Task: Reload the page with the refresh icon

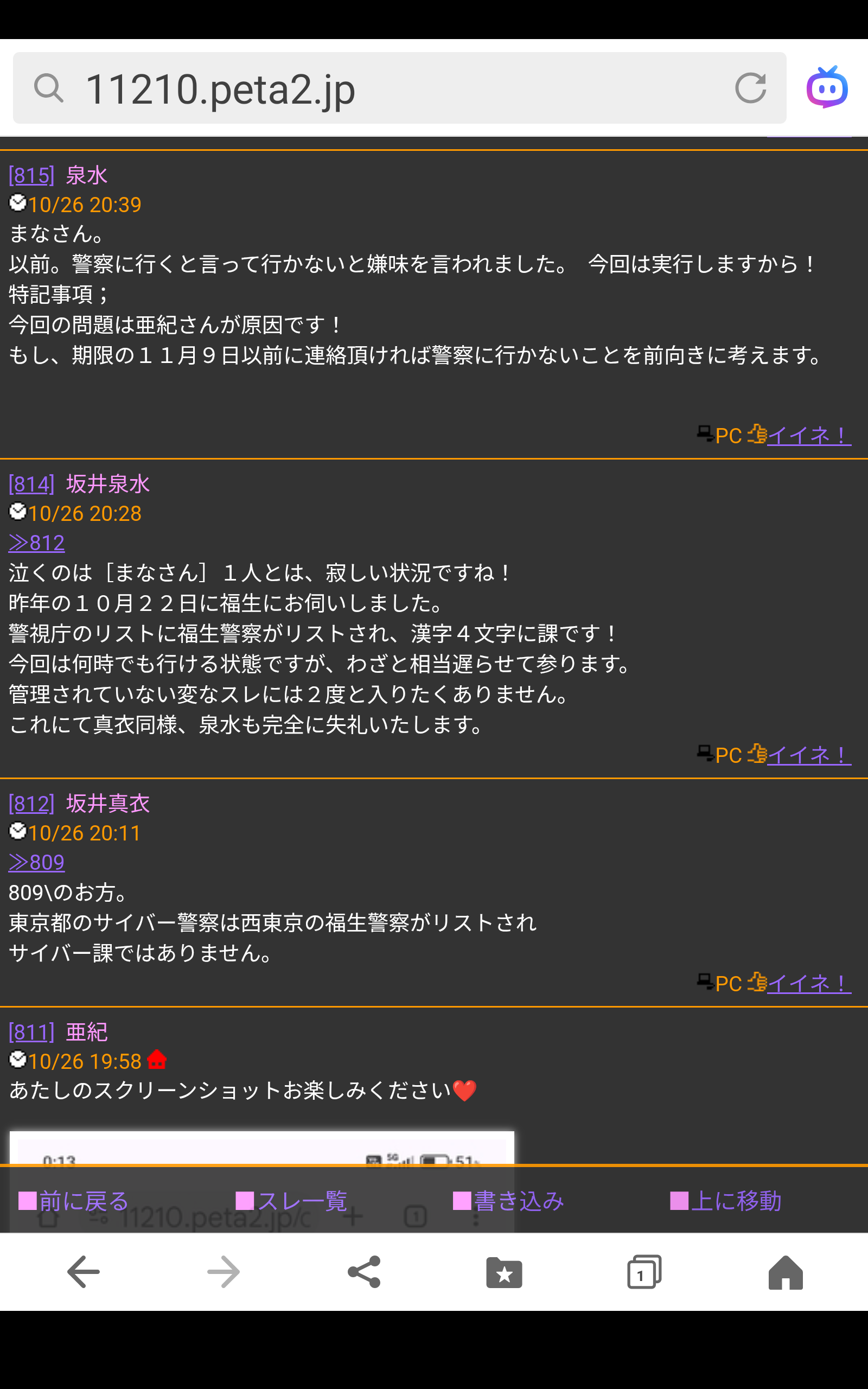Action: click(x=750, y=88)
